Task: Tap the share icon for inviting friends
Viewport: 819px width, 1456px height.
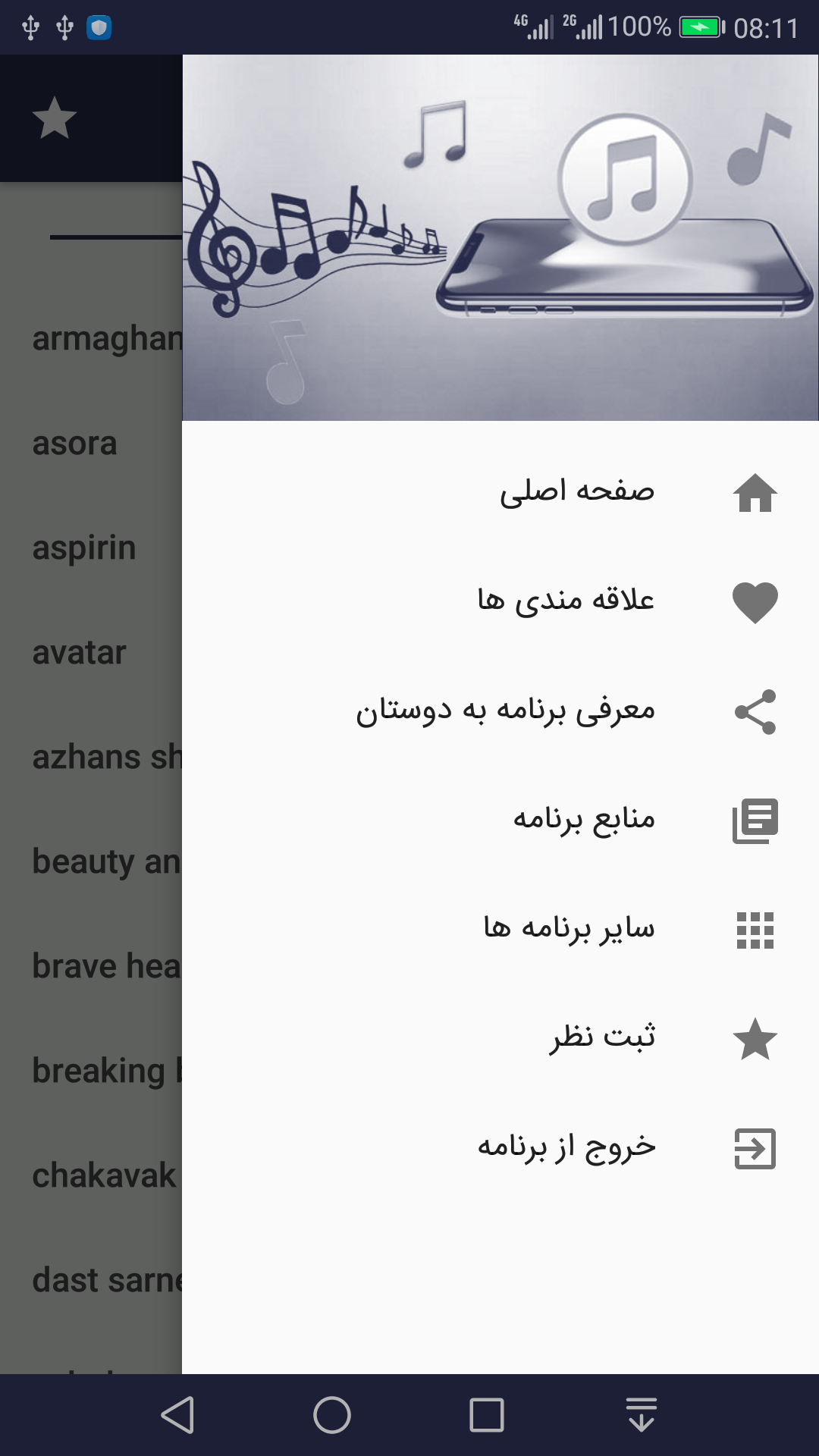Action: [755, 711]
